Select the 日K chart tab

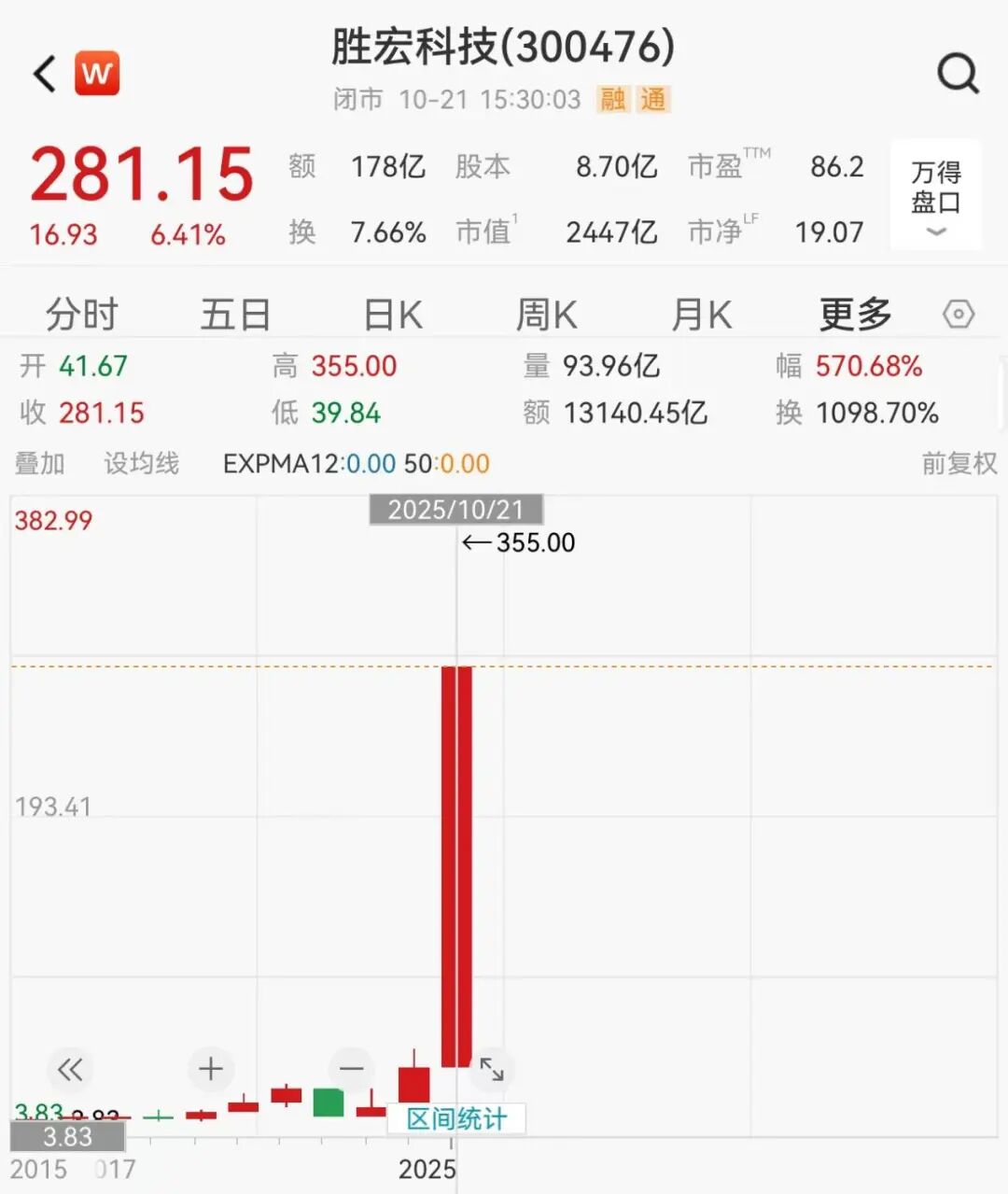click(392, 315)
